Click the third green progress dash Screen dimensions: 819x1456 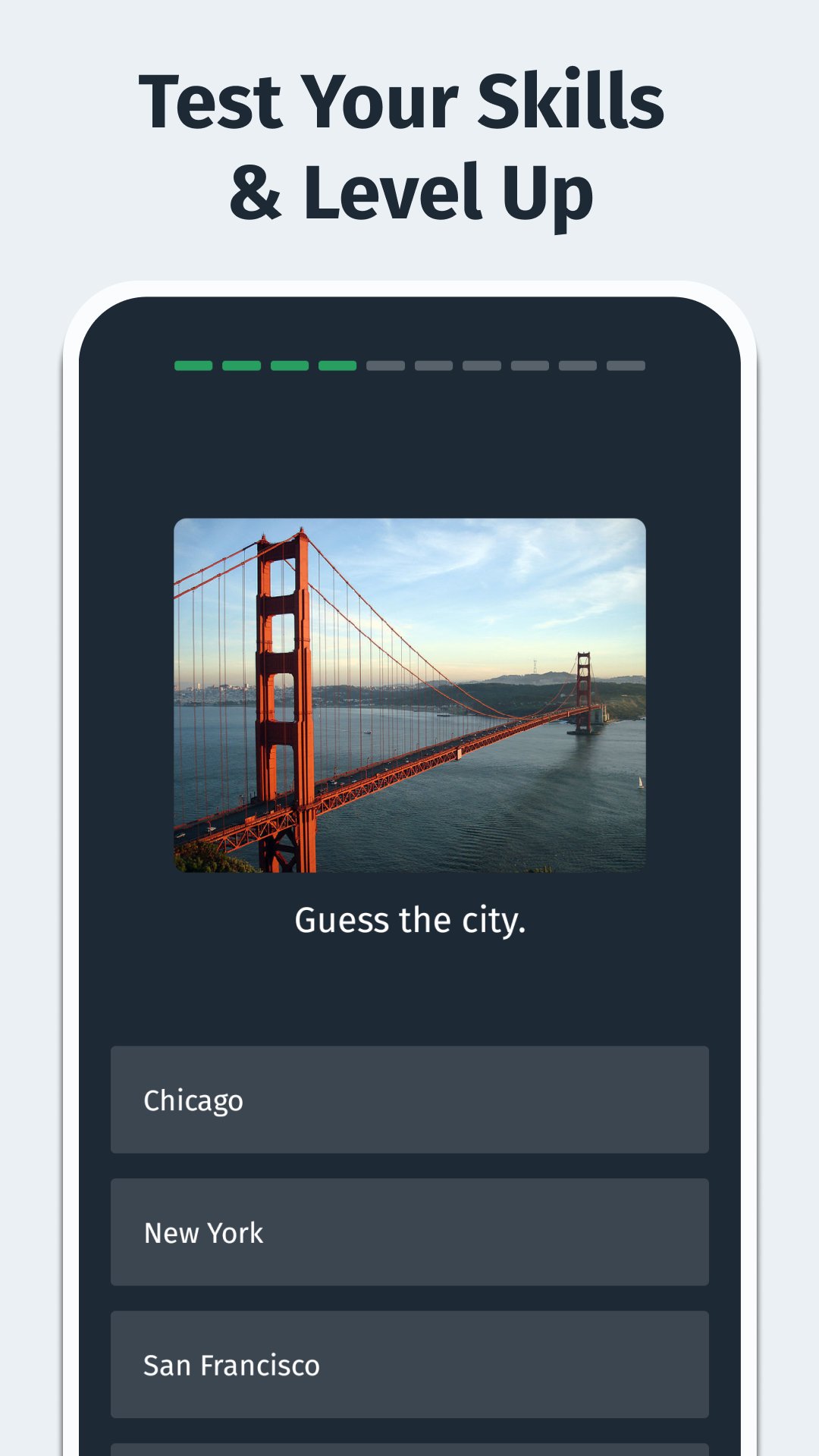click(x=290, y=365)
